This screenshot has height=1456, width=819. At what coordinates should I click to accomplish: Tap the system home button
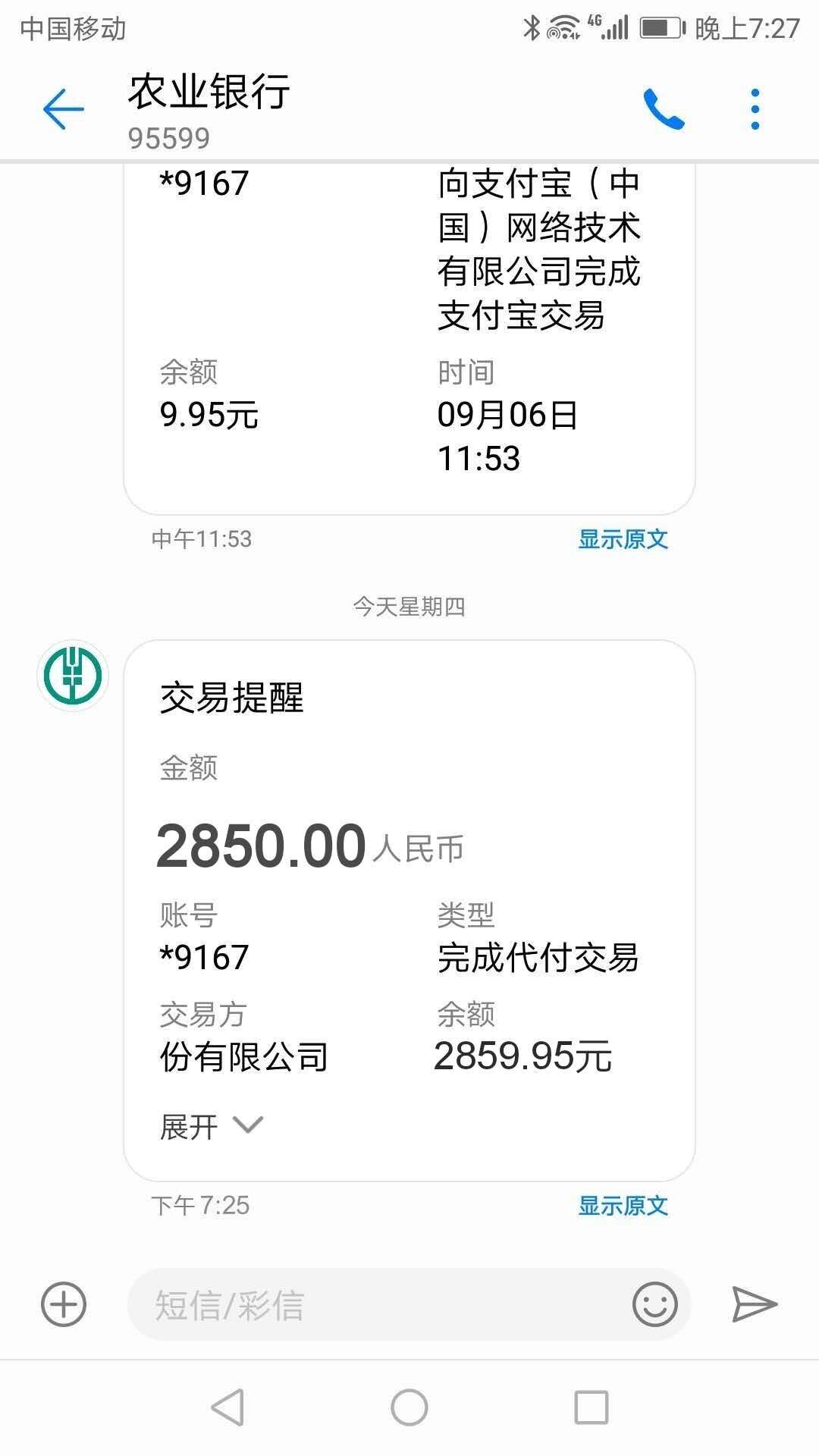pyautogui.click(x=409, y=1408)
